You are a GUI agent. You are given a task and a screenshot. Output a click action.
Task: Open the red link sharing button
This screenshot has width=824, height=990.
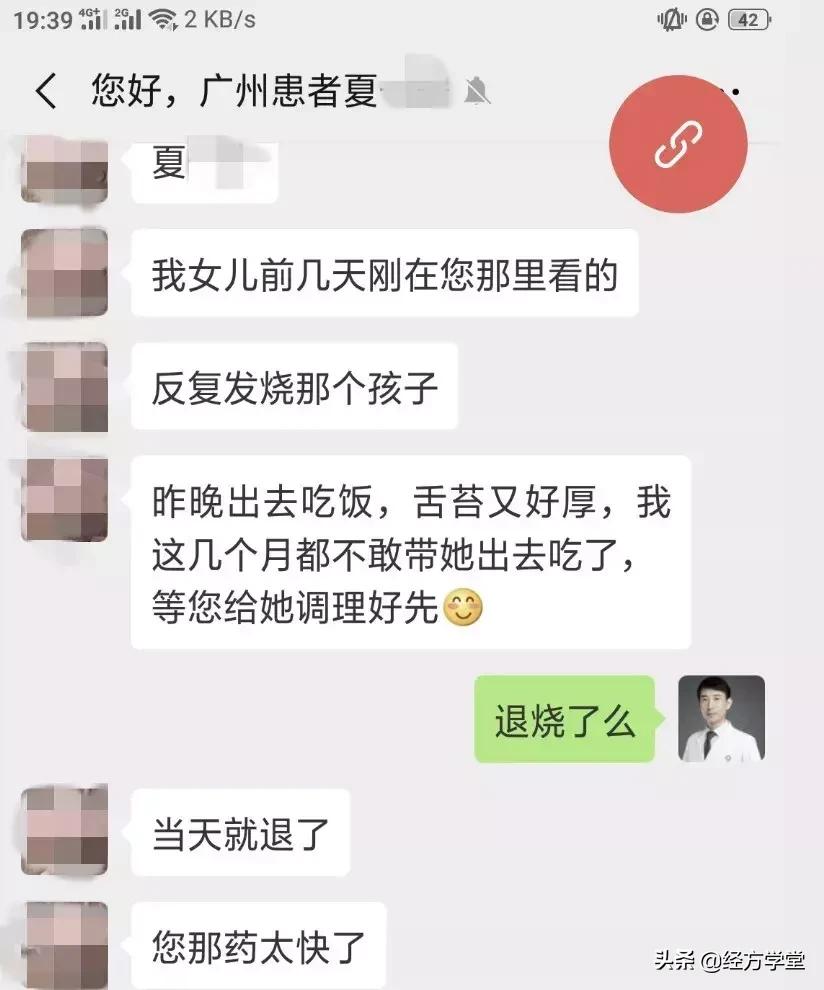click(x=678, y=144)
